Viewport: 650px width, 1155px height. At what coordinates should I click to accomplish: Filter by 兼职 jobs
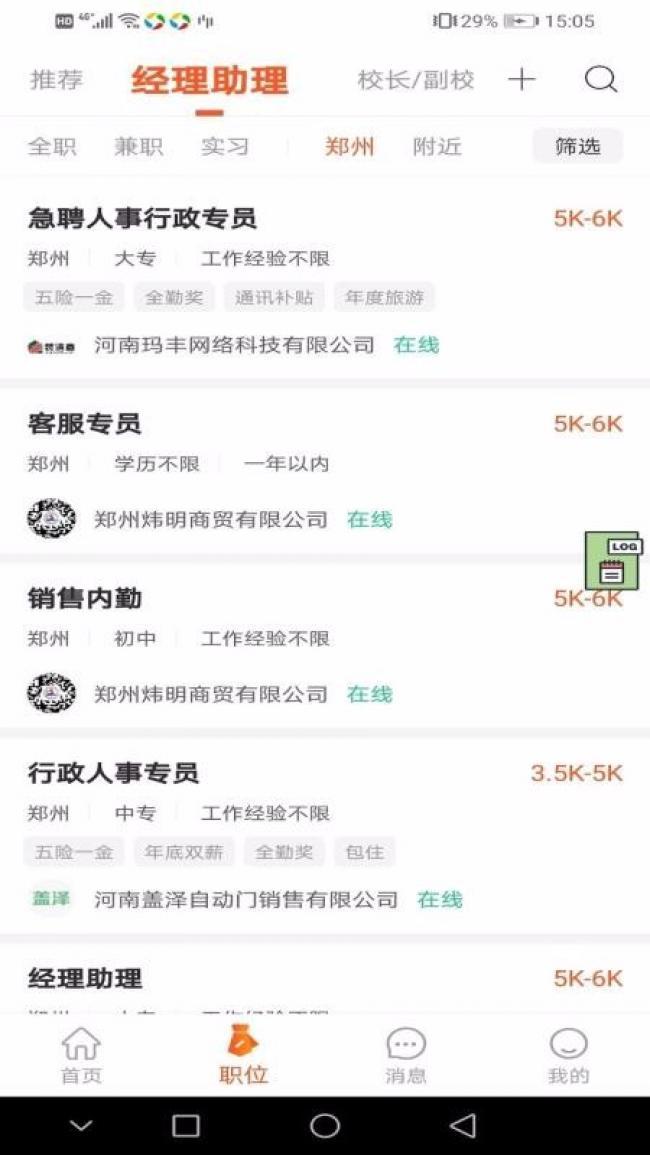139,147
